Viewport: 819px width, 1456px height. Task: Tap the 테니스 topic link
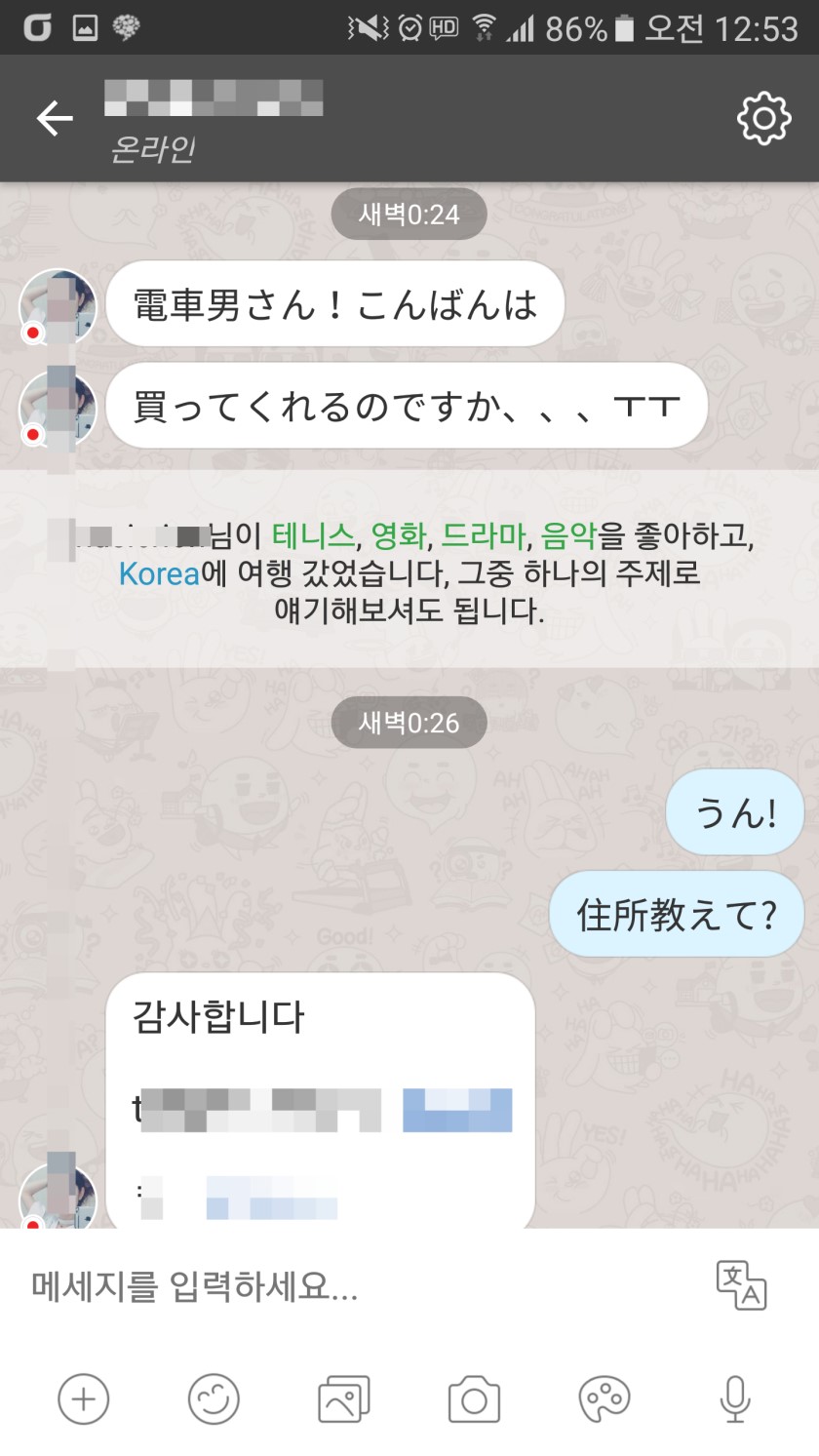[313, 535]
